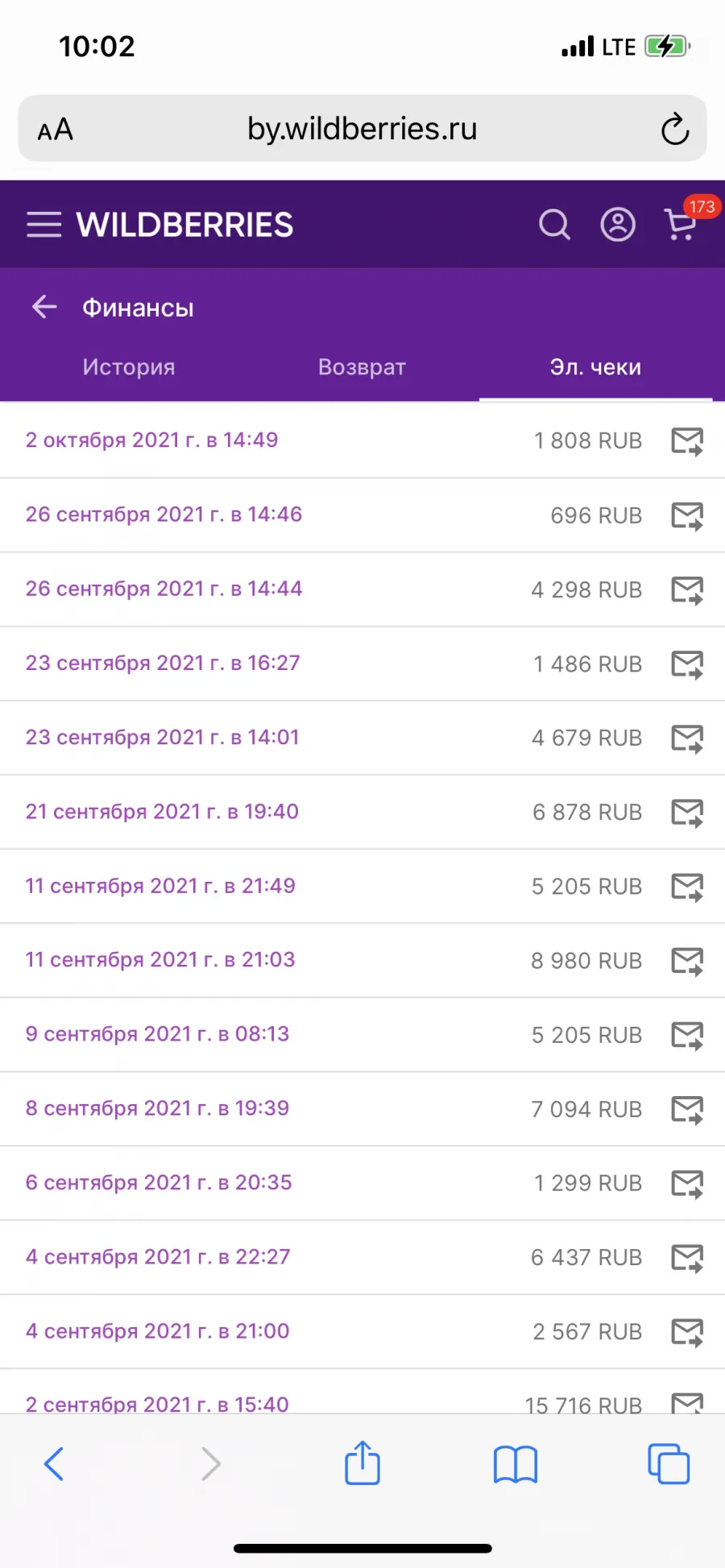Switch to the История tab
The image size is (725, 1568).
(x=129, y=367)
